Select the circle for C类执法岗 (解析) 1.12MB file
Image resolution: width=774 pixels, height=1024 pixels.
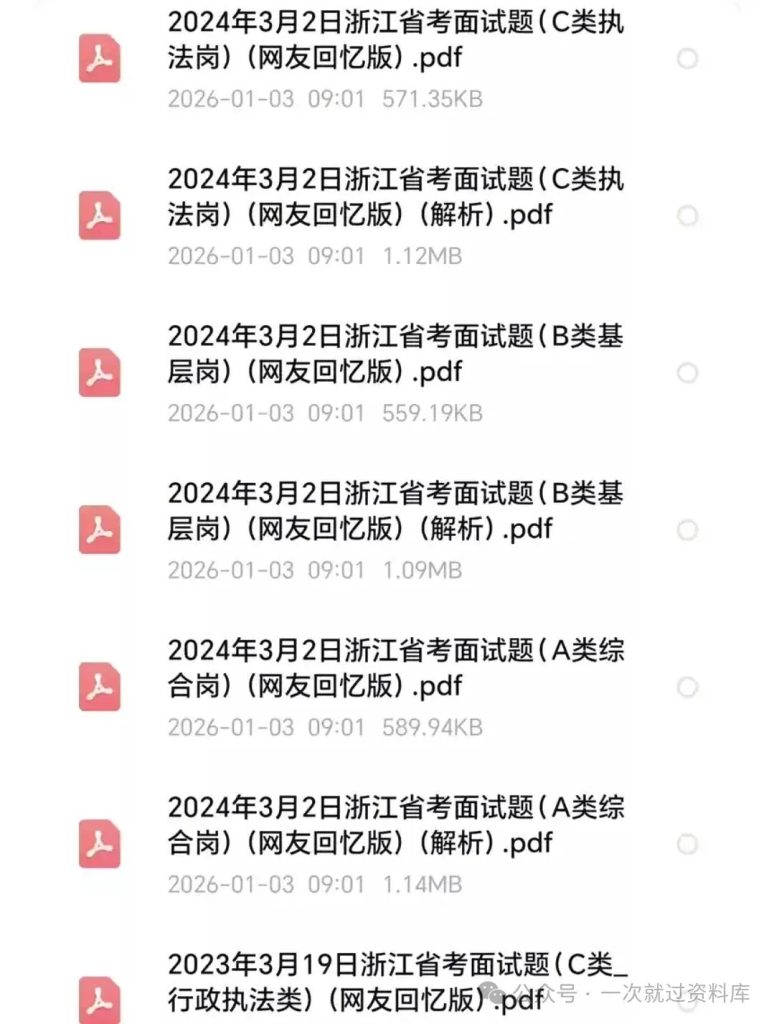point(687,215)
